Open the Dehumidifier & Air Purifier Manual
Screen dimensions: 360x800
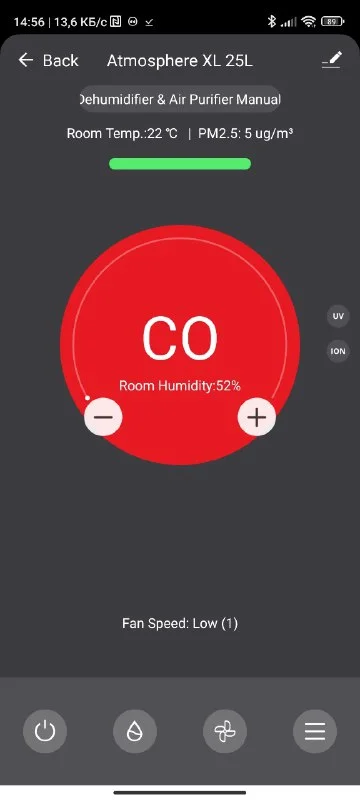point(179,99)
